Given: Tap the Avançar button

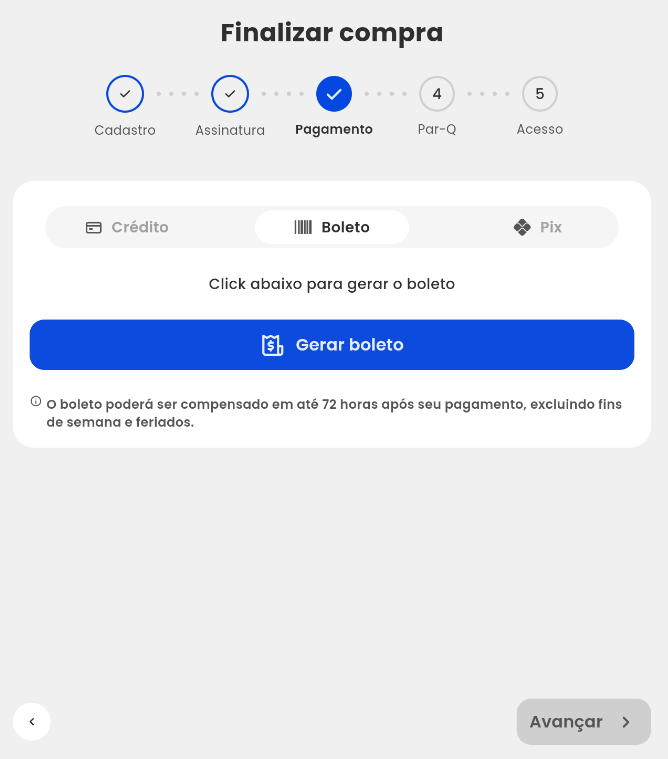Looking at the screenshot, I should 583,722.
